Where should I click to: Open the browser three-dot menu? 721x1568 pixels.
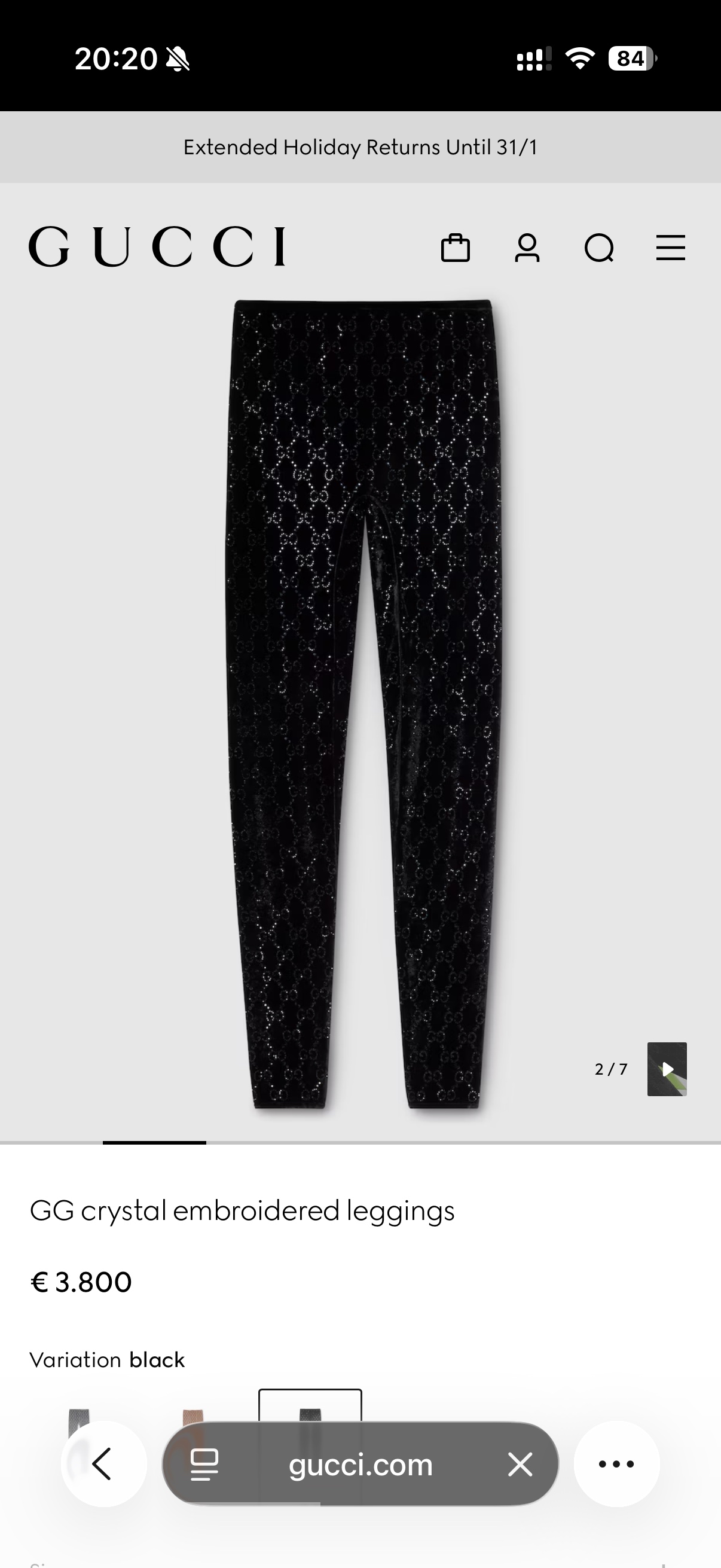tap(616, 1464)
